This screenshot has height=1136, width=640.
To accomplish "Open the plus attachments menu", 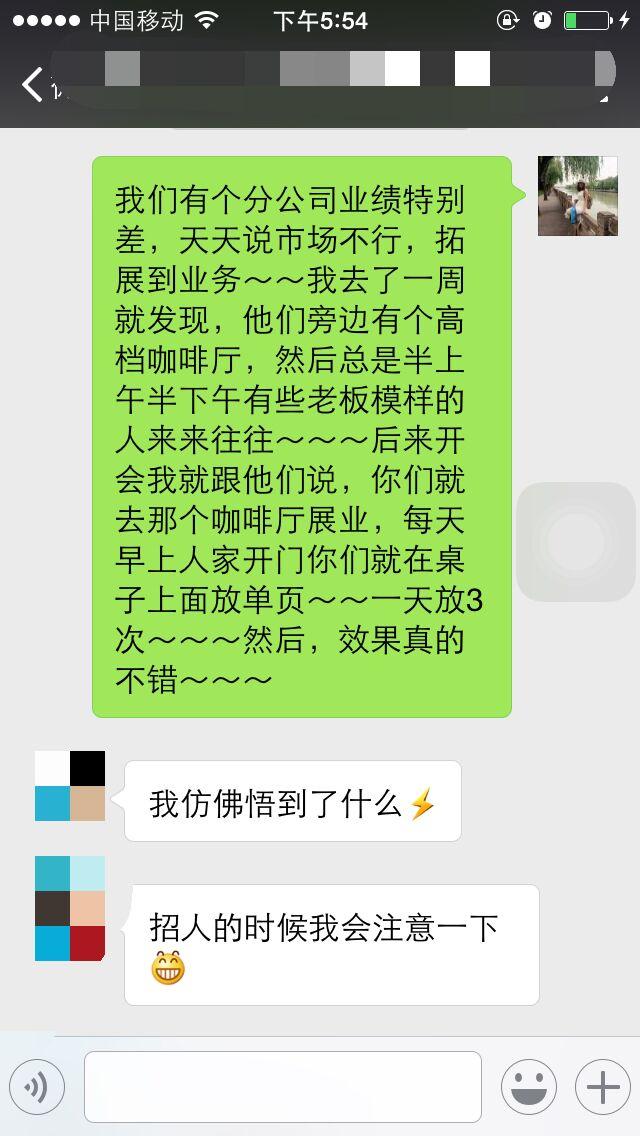I will click(x=603, y=1087).
